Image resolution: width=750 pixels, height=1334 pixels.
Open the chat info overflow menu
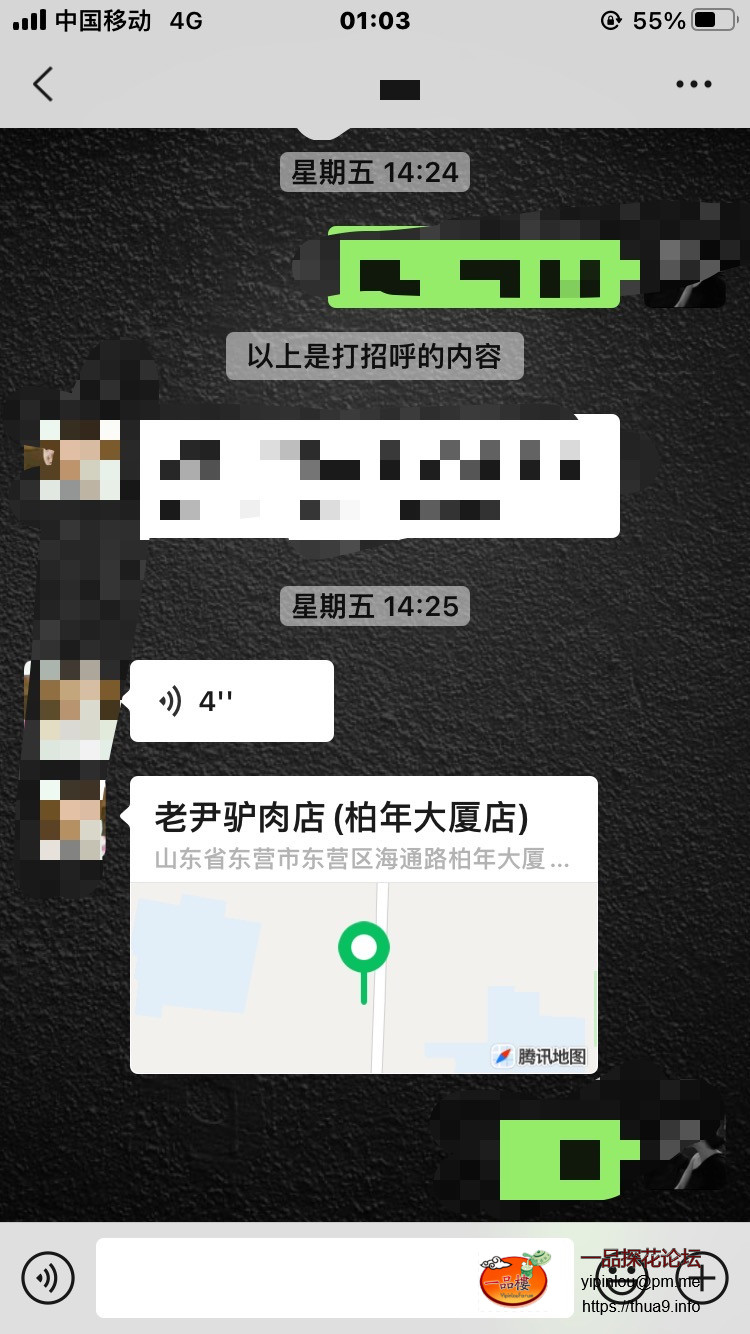coord(693,85)
